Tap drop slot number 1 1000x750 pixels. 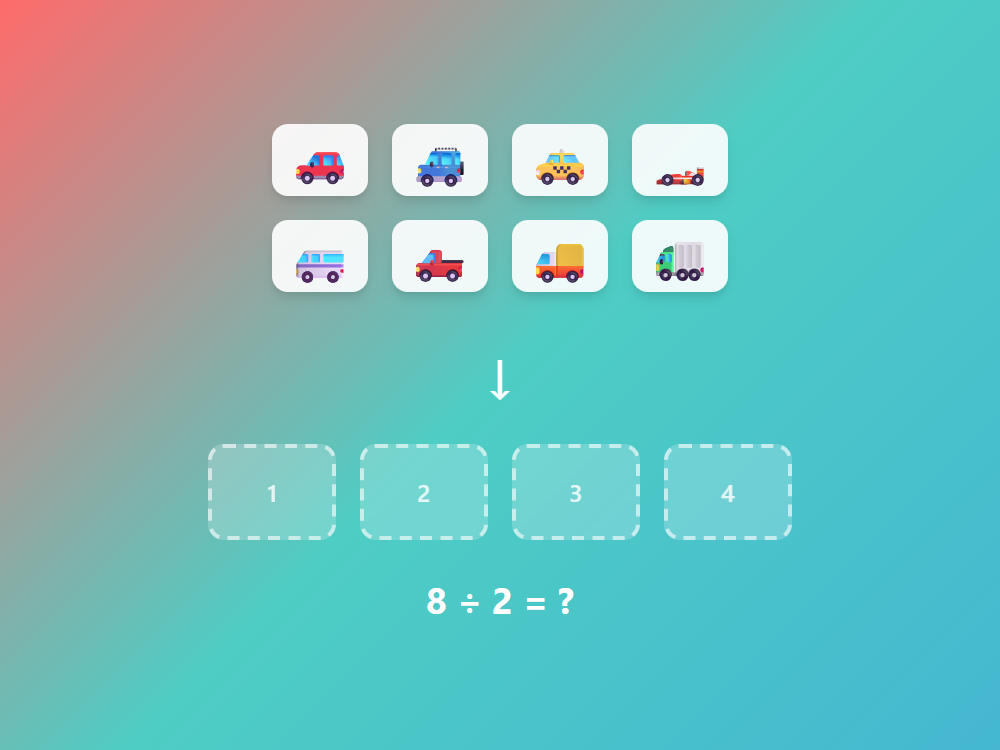(272, 492)
